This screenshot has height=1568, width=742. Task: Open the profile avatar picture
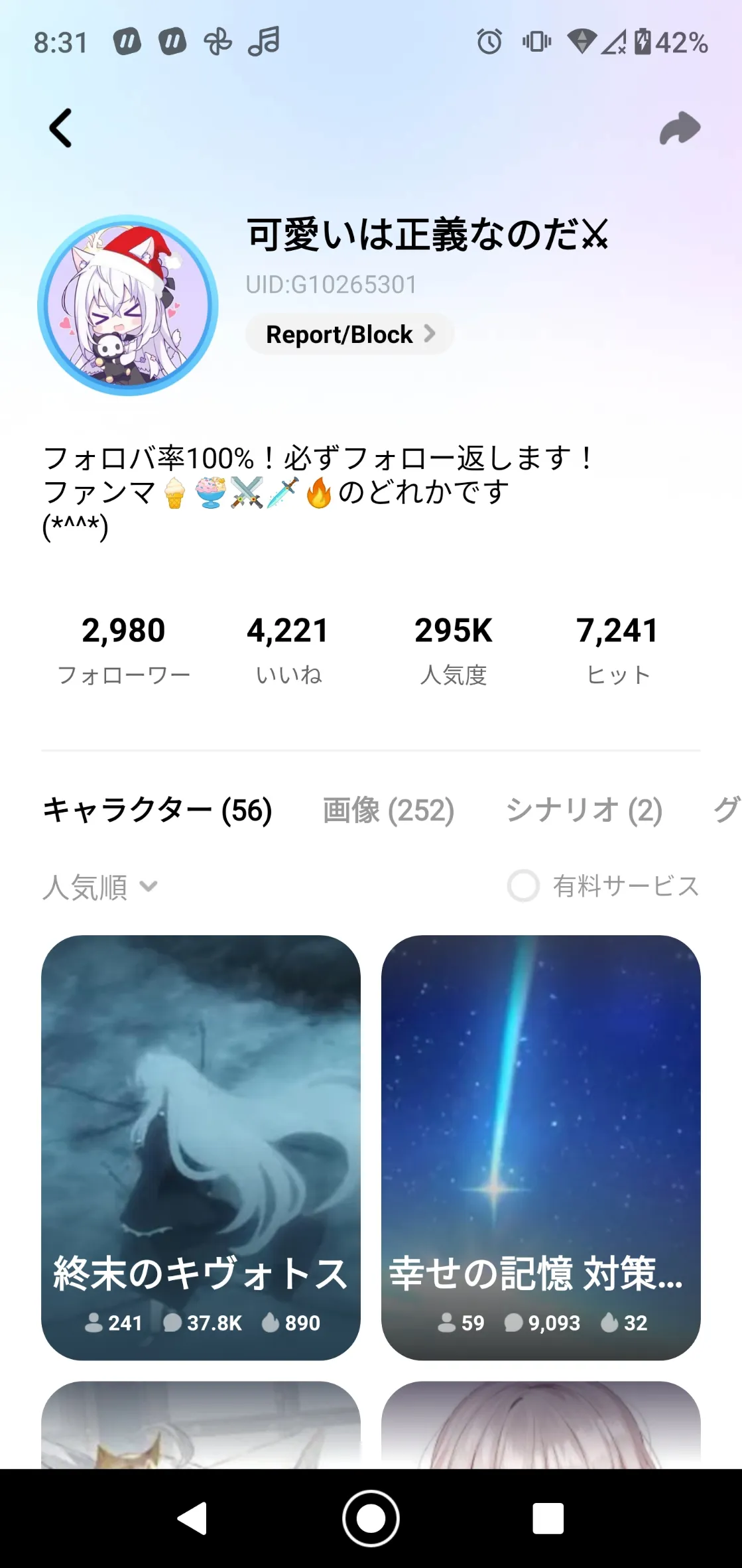tap(128, 305)
